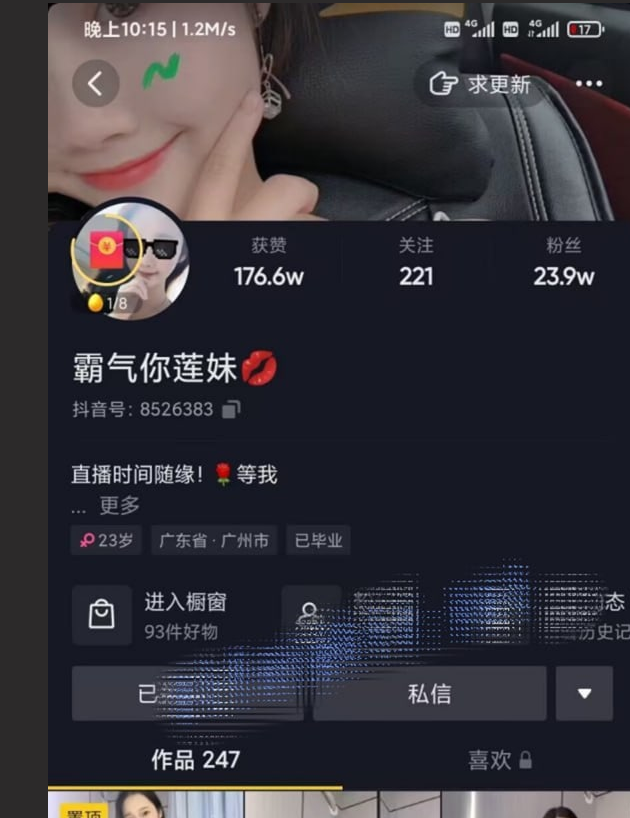View the 关注 221 following list
The image size is (630, 818).
click(416, 263)
